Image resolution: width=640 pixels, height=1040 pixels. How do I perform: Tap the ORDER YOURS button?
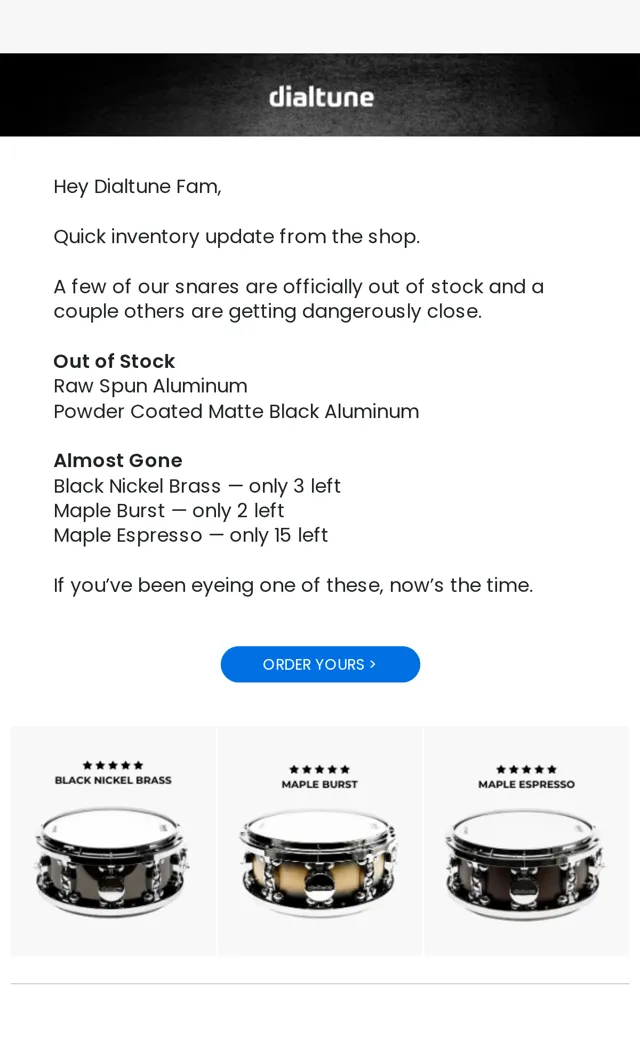[320, 664]
